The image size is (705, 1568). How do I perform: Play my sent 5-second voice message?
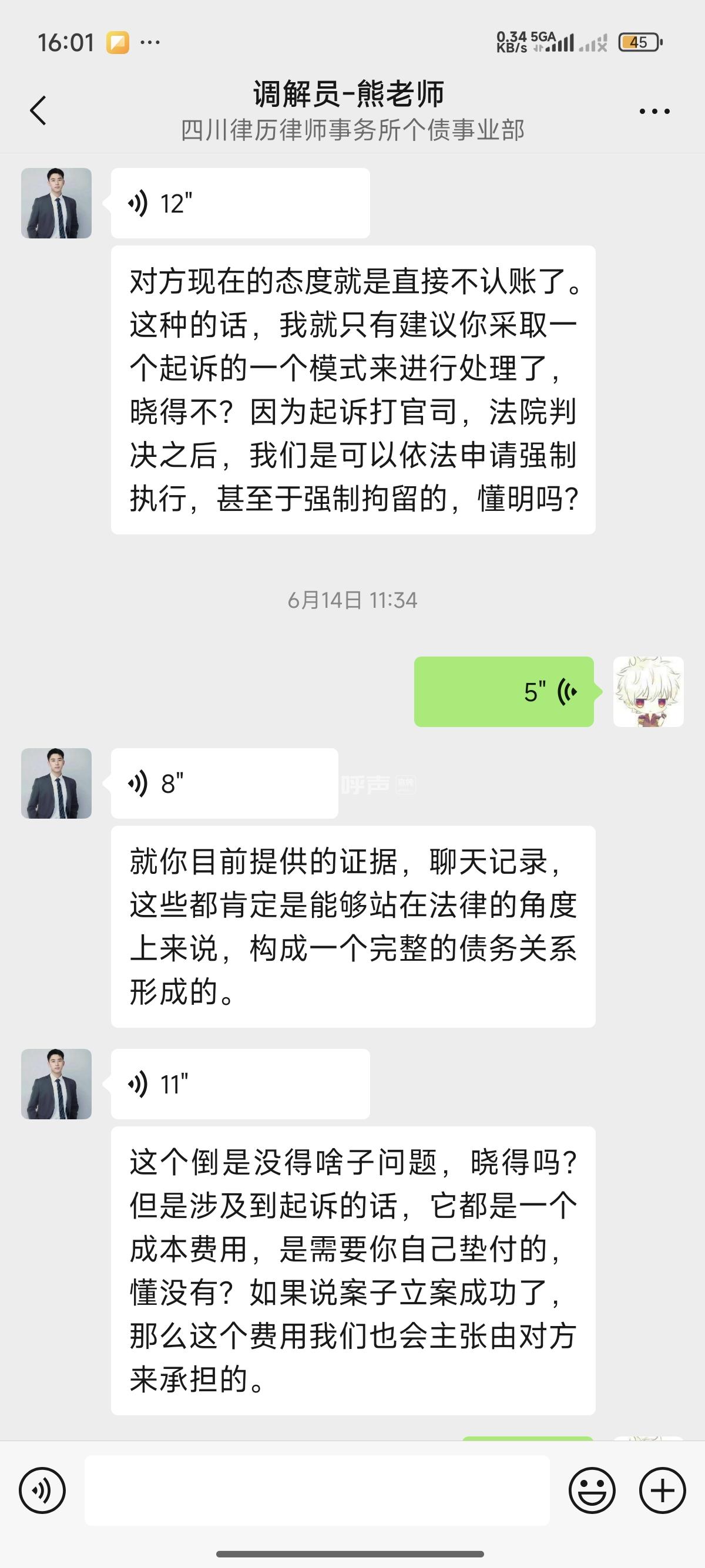tap(503, 691)
